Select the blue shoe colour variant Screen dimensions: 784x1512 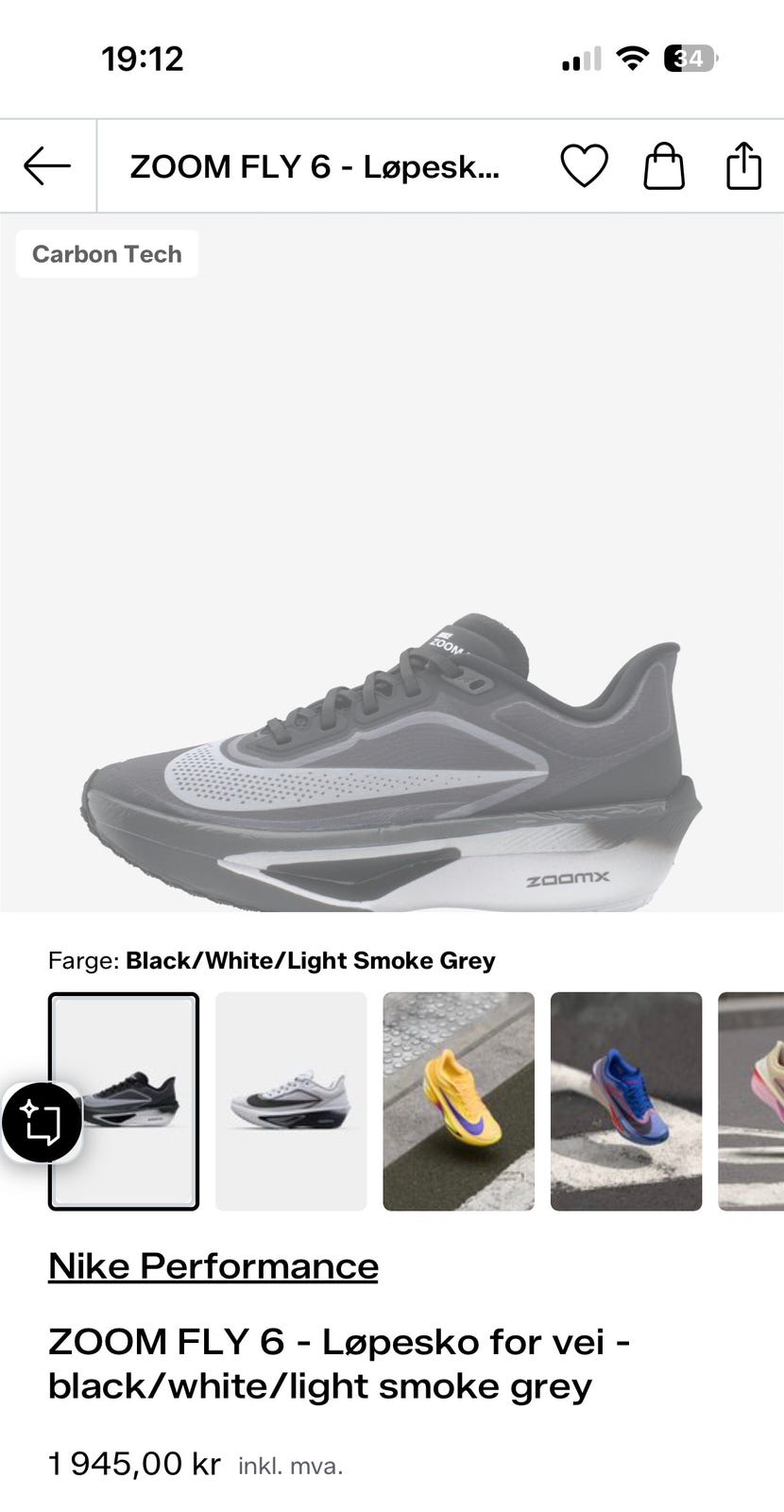click(x=626, y=1101)
